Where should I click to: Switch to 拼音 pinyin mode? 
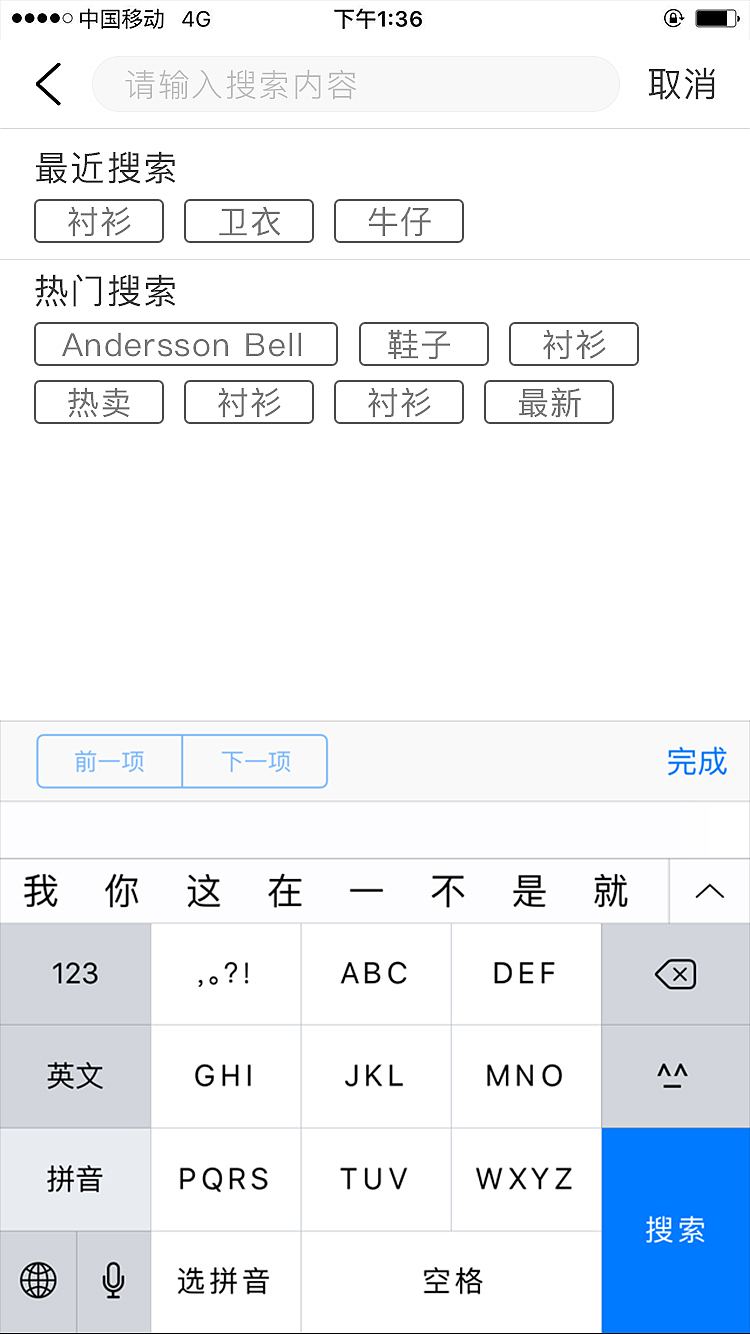[x=75, y=1178]
